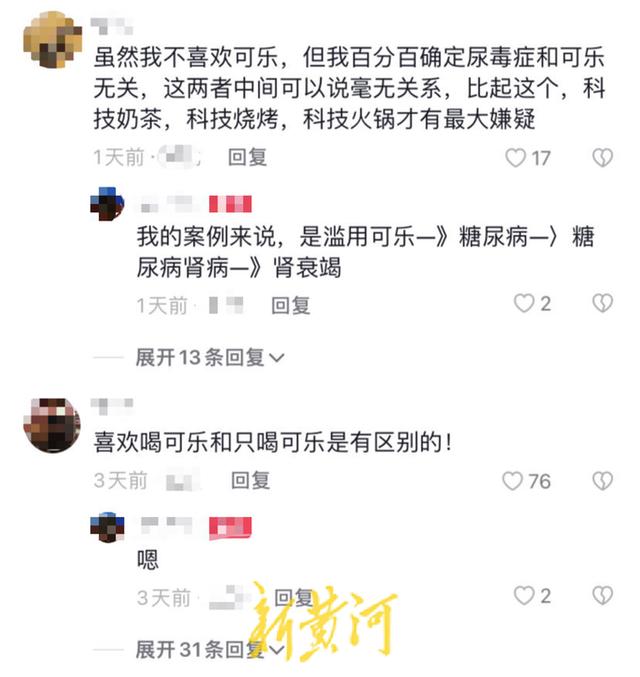Like the comment 喜欢喝可乐和只喝可乐是有区别的
Screen dimensions: 640x677
coord(513,481)
